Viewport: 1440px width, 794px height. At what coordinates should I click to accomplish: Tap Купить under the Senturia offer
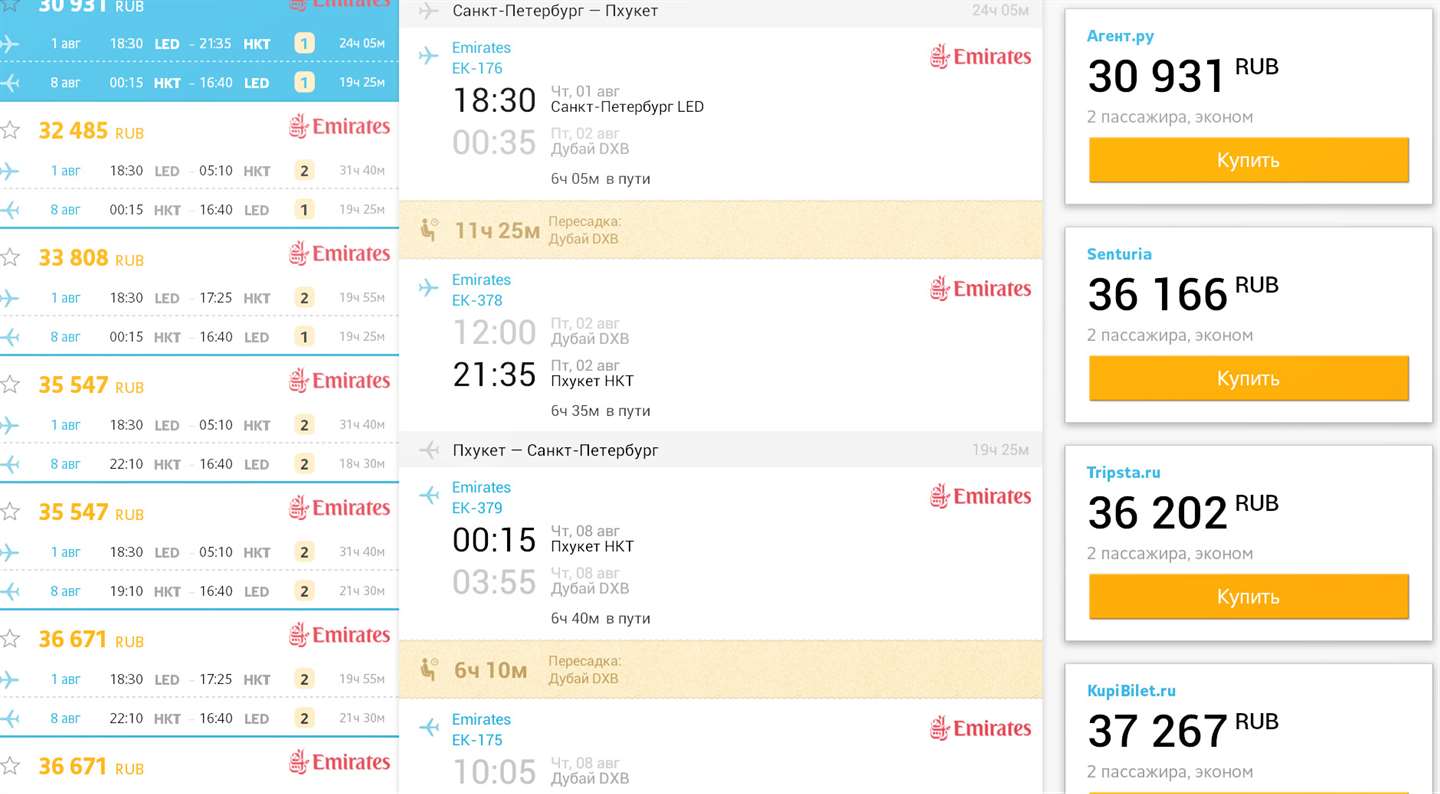pos(1248,378)
